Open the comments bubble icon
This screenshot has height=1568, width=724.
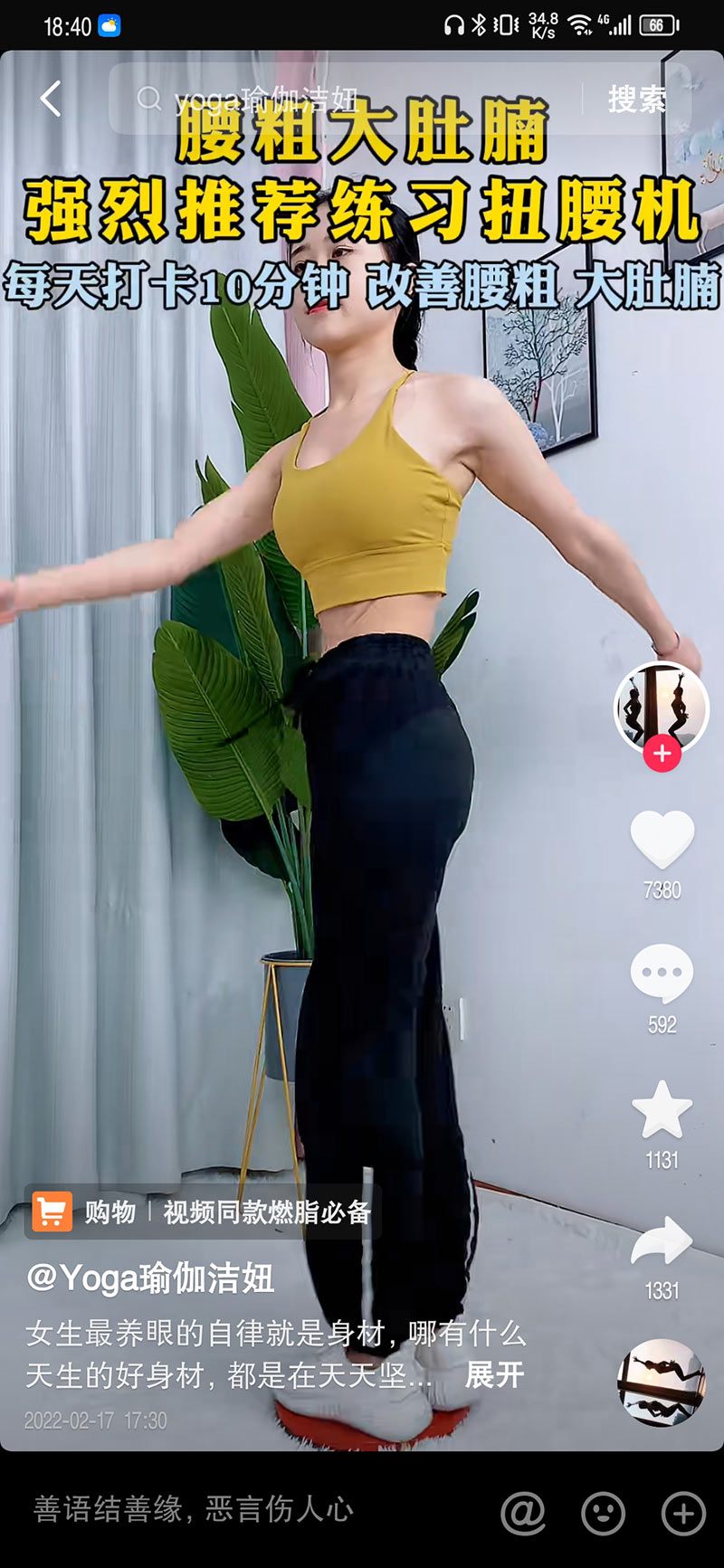[x=662, y=974]
